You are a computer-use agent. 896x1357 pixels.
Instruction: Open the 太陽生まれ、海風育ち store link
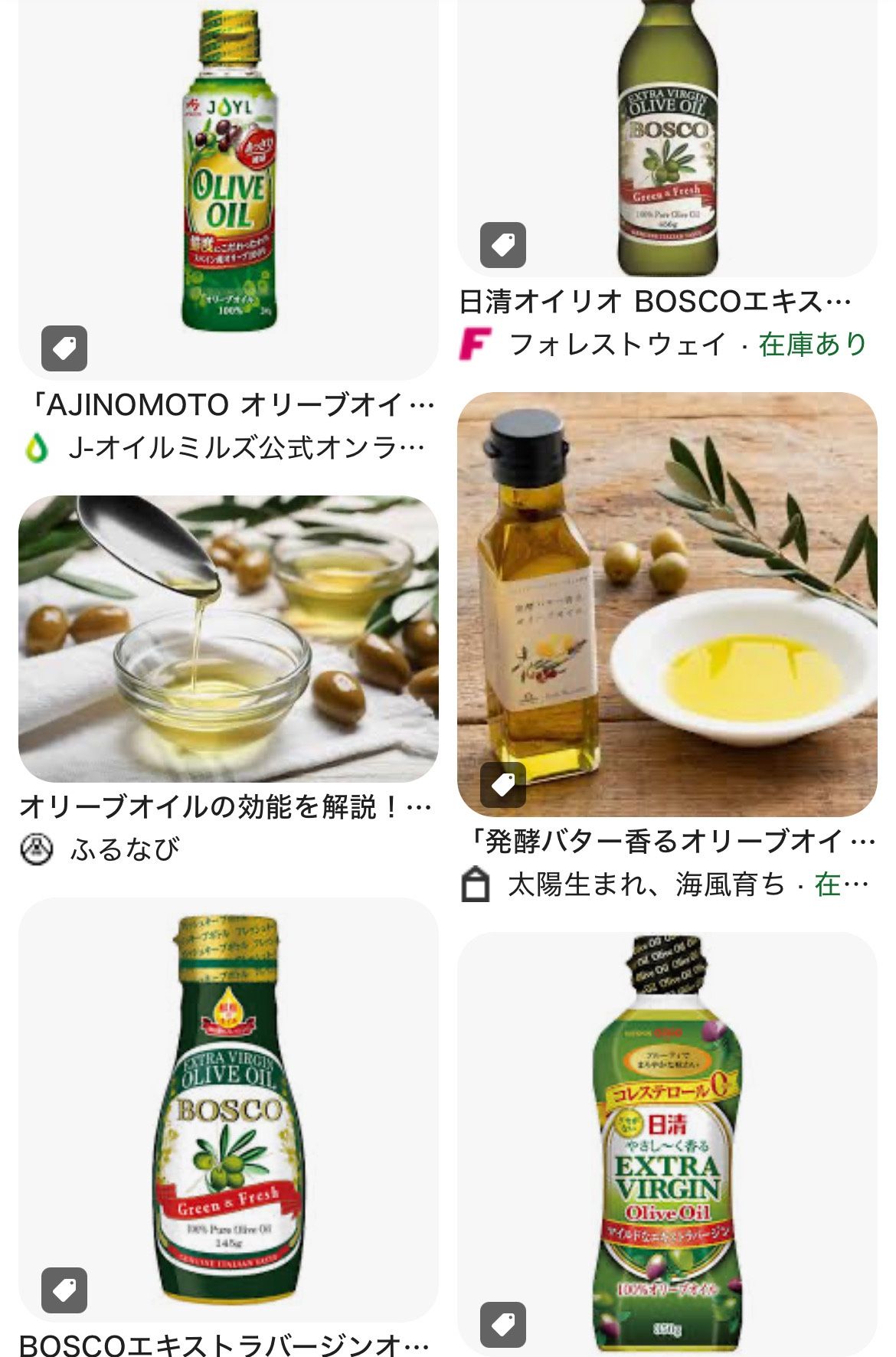coord(646,885)
